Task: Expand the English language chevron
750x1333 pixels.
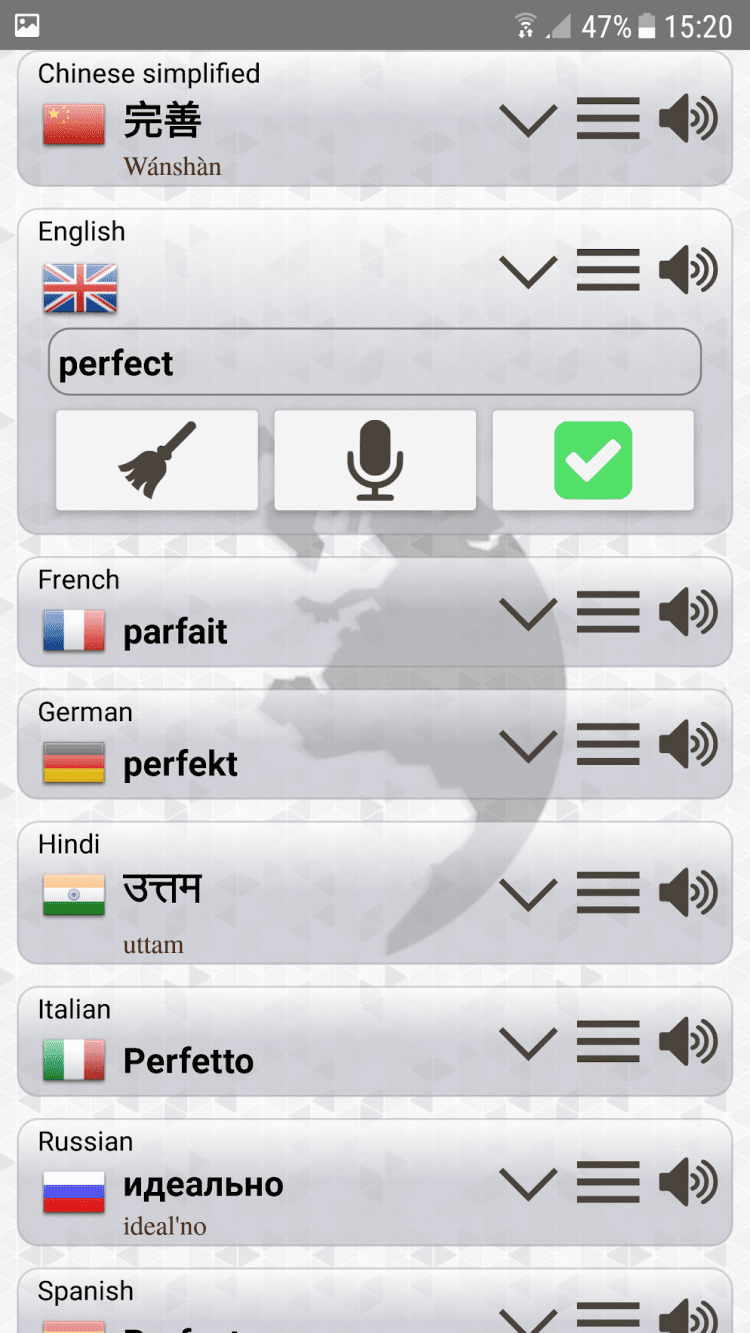Action: coord(528,271)
